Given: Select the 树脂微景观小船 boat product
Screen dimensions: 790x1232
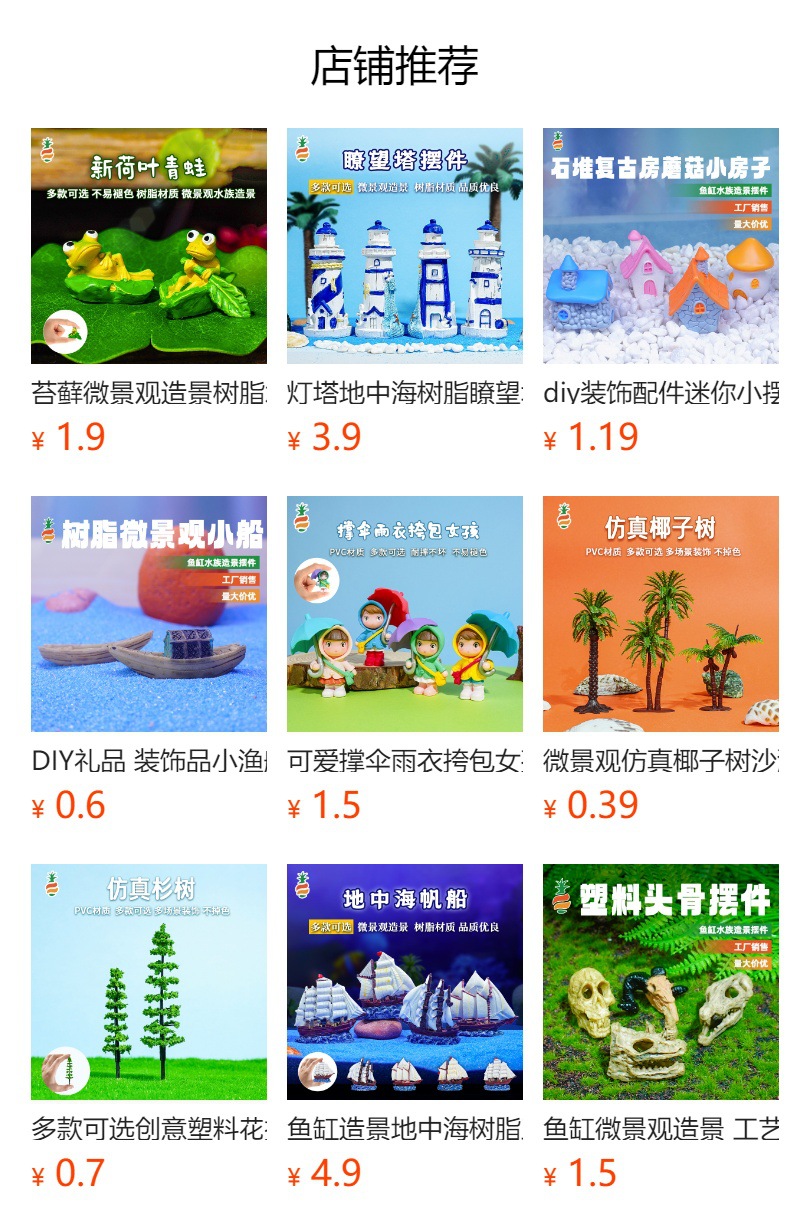Looking at the screenshot, I should coord(149,614).
